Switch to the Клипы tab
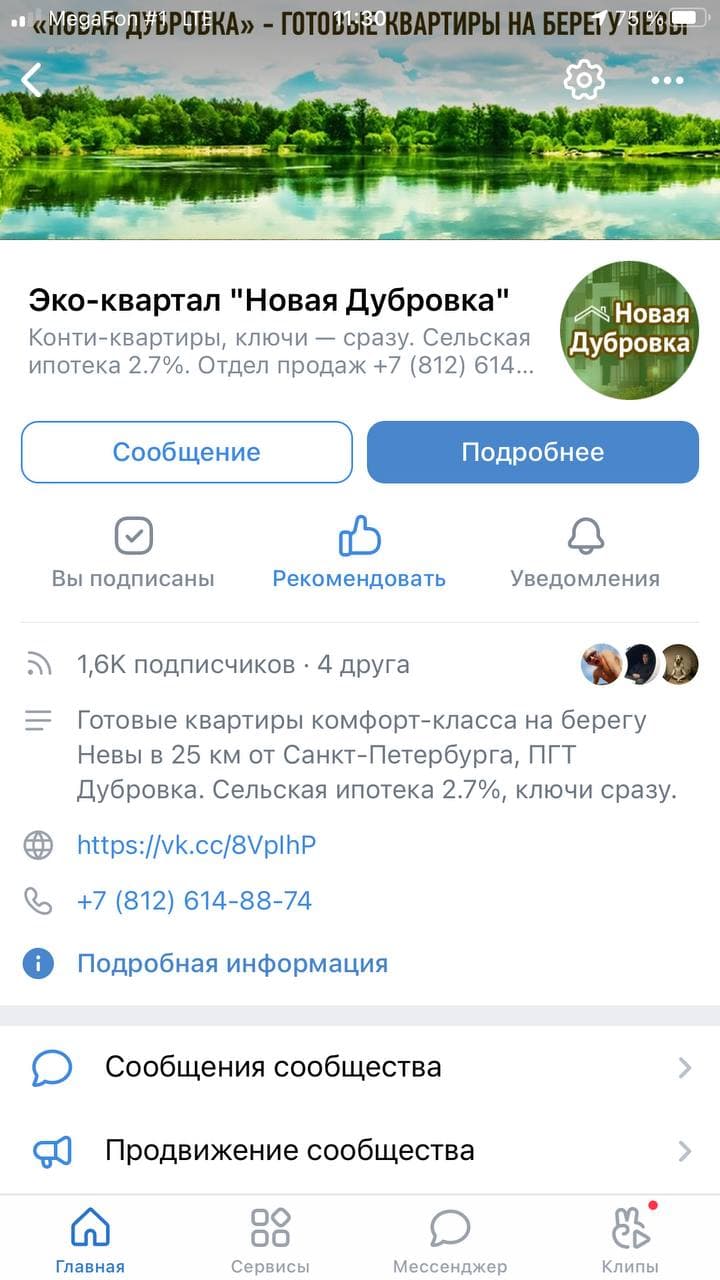Image resolution: width=720 pixels, height=1280 pixels. point(630,1240)
